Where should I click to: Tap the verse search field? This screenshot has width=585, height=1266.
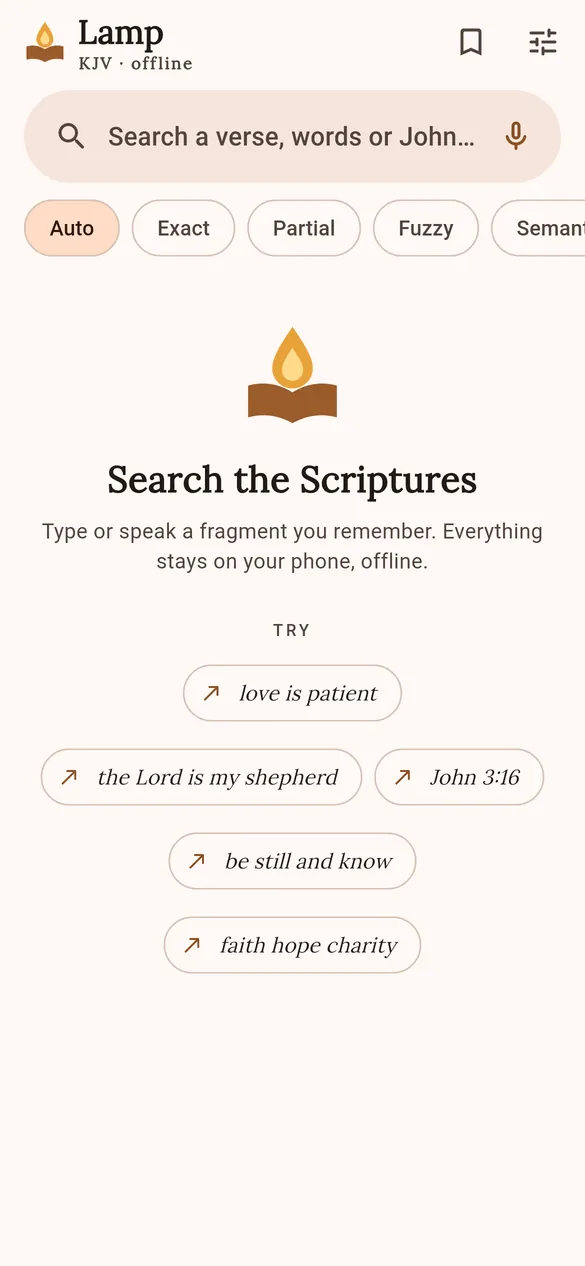[292, 136]
